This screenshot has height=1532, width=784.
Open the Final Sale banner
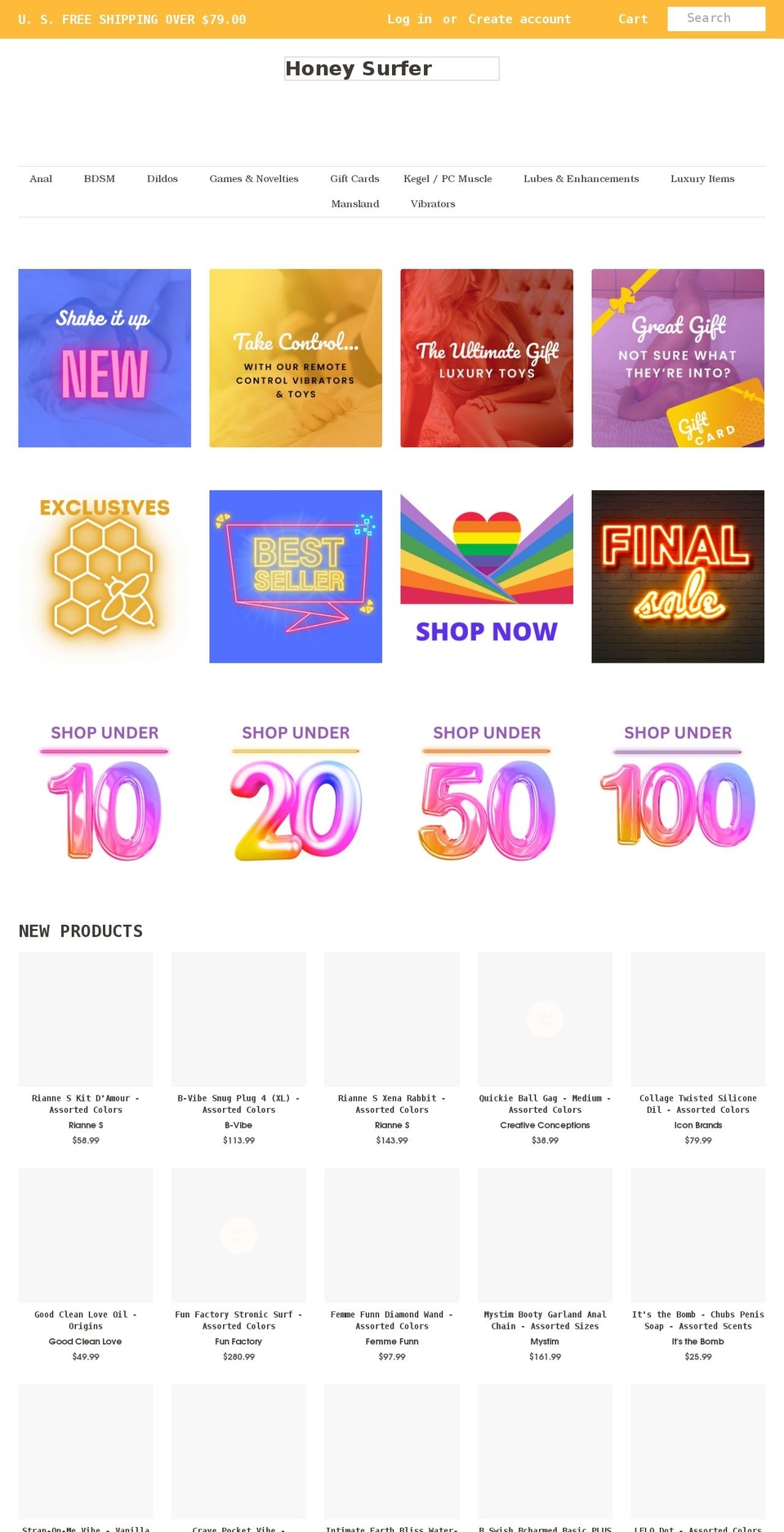click(677, 576)
